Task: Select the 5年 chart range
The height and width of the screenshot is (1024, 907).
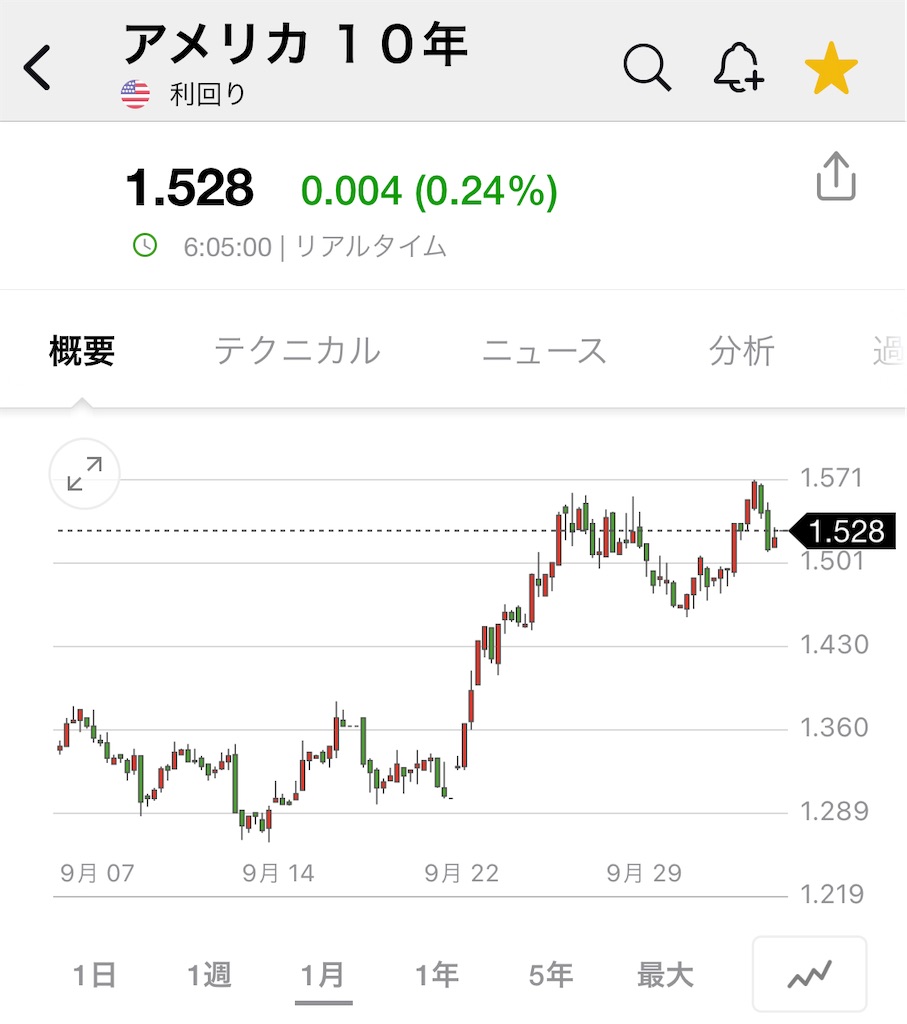Action: [x=550, y=975]
